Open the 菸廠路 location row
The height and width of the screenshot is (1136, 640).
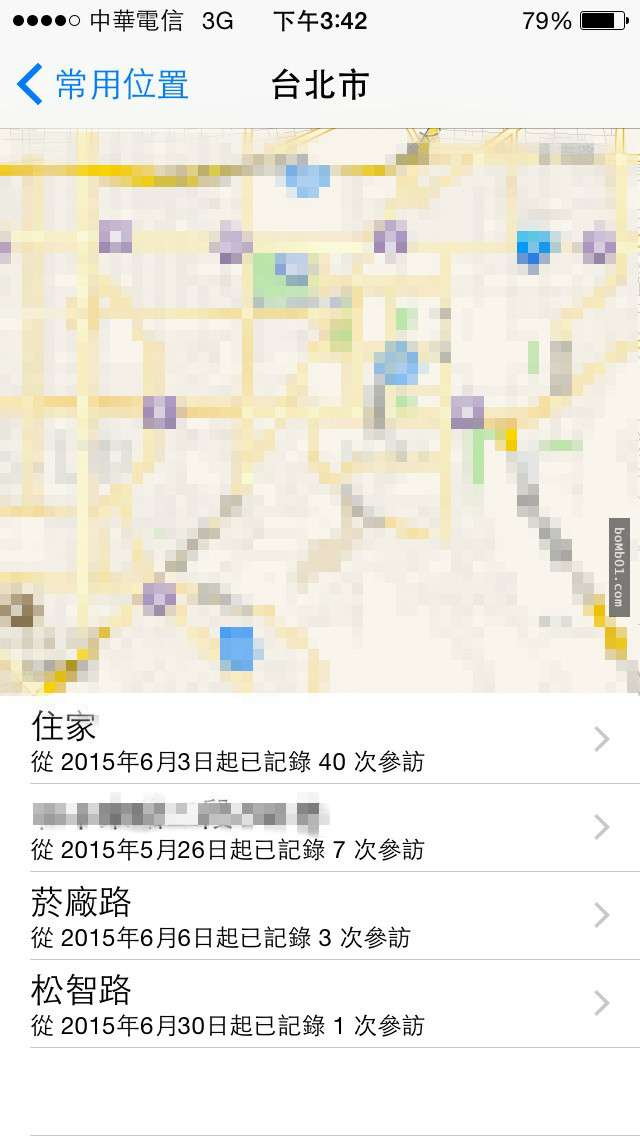click(320, 916)
